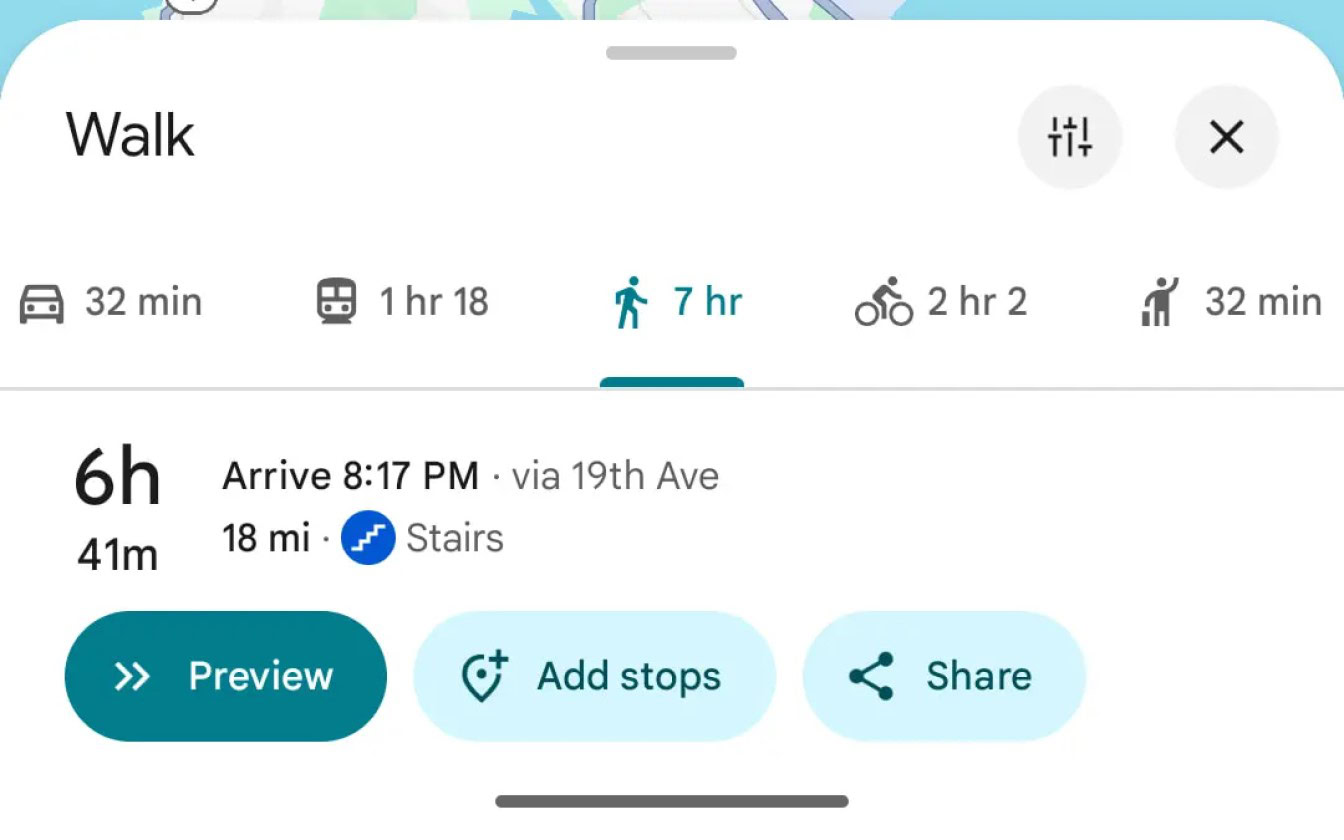The height and width of the screenshot is (840, 1344).
Task: Open the 19th Ave route details
Action: [470, 508]
